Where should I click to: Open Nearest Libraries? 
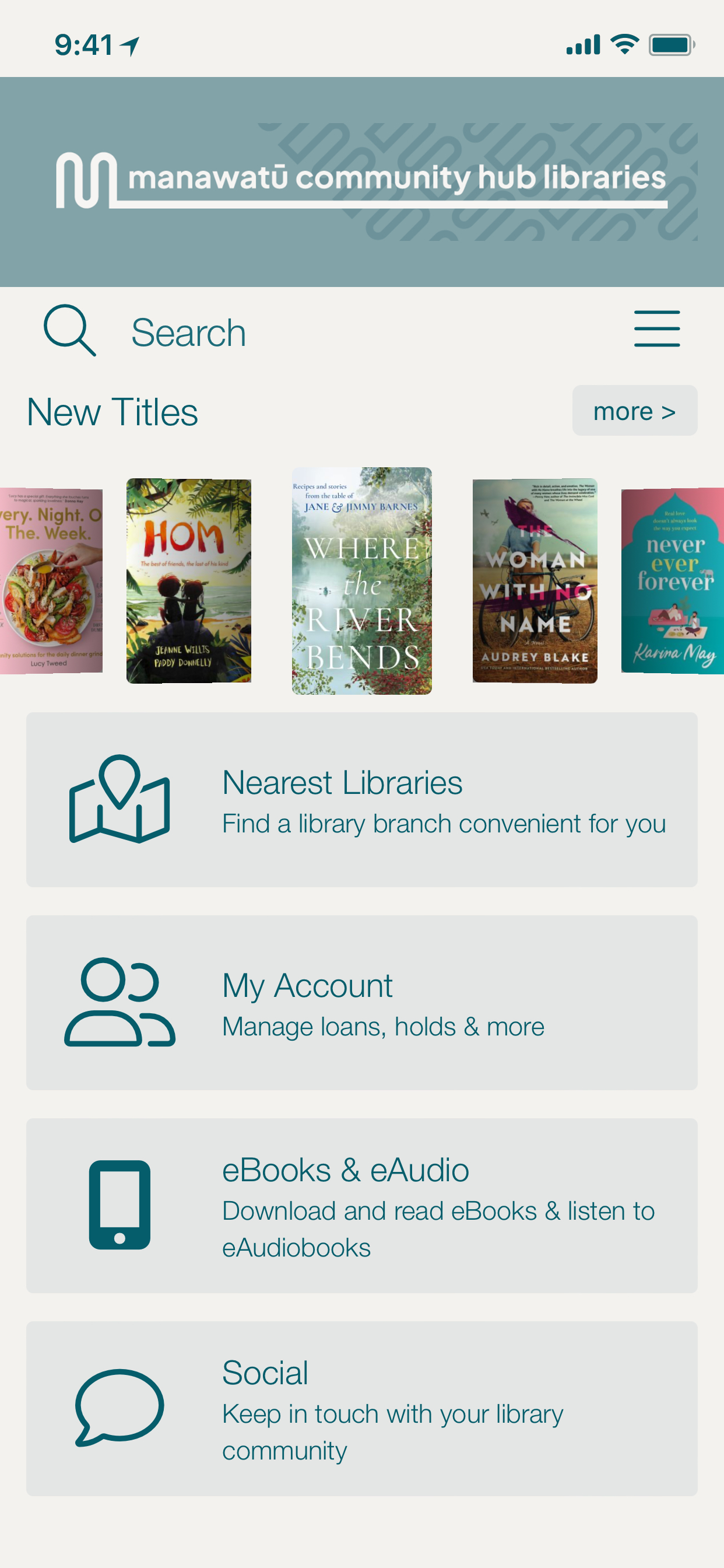point(361,799)
